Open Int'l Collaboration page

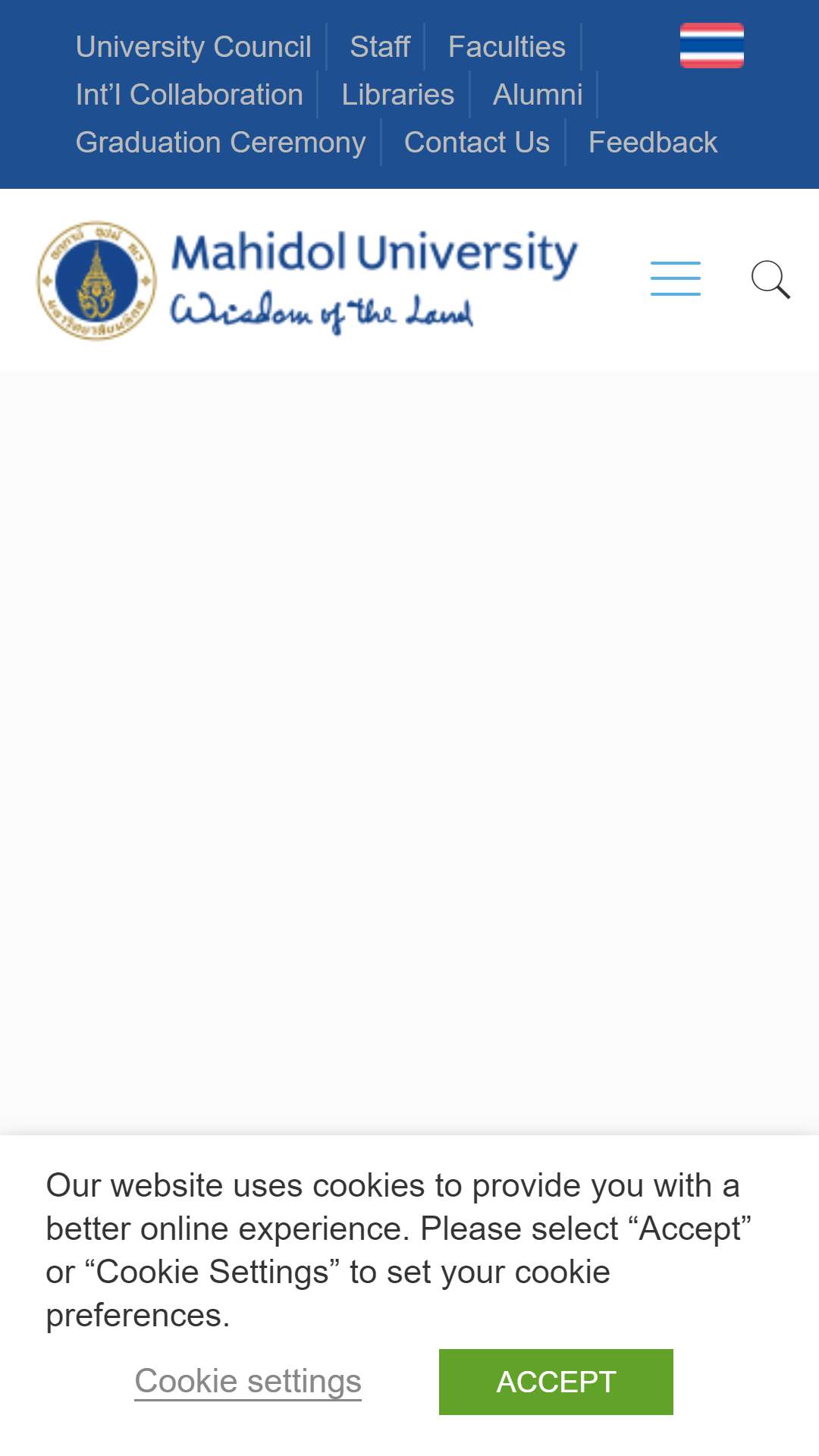click(x=190, y=95)
